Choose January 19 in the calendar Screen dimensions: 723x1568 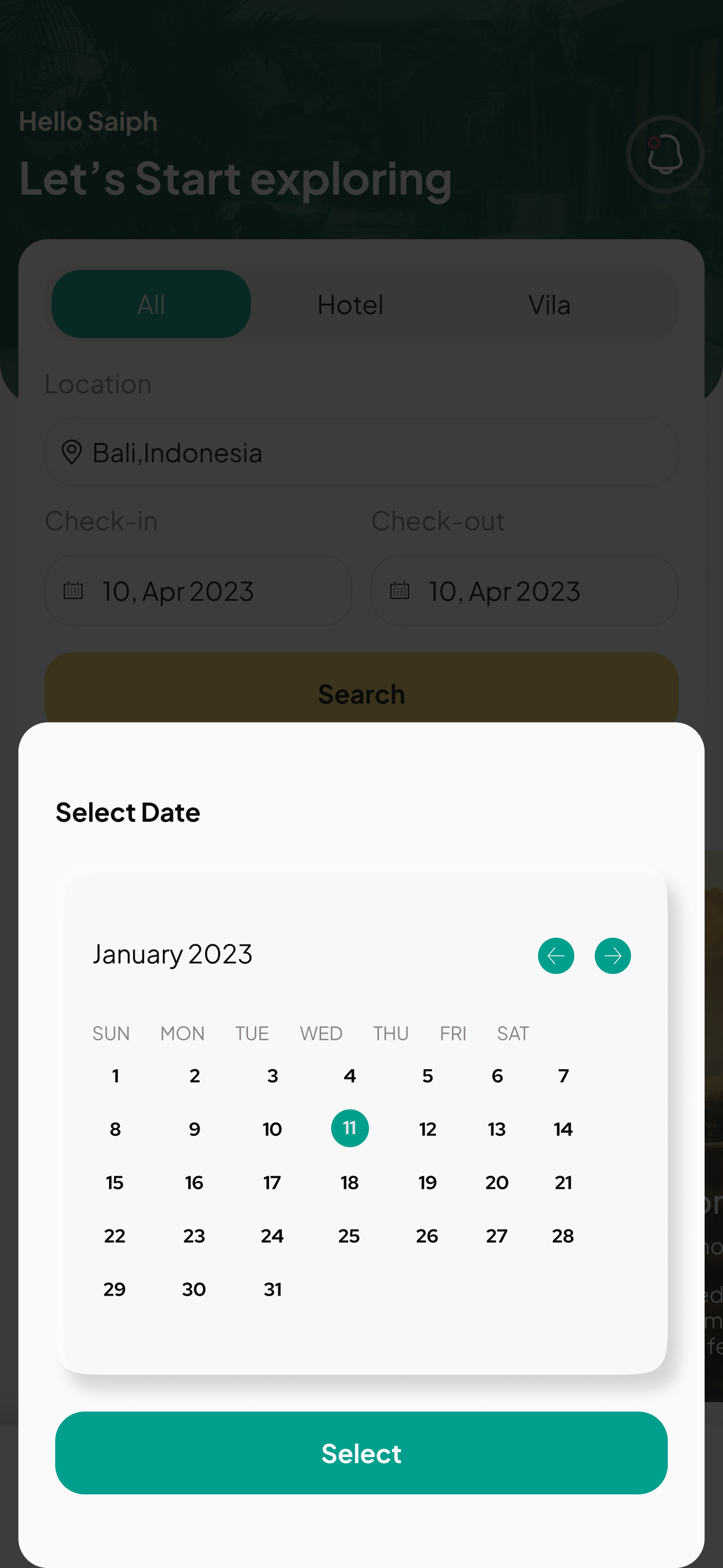427,1183
